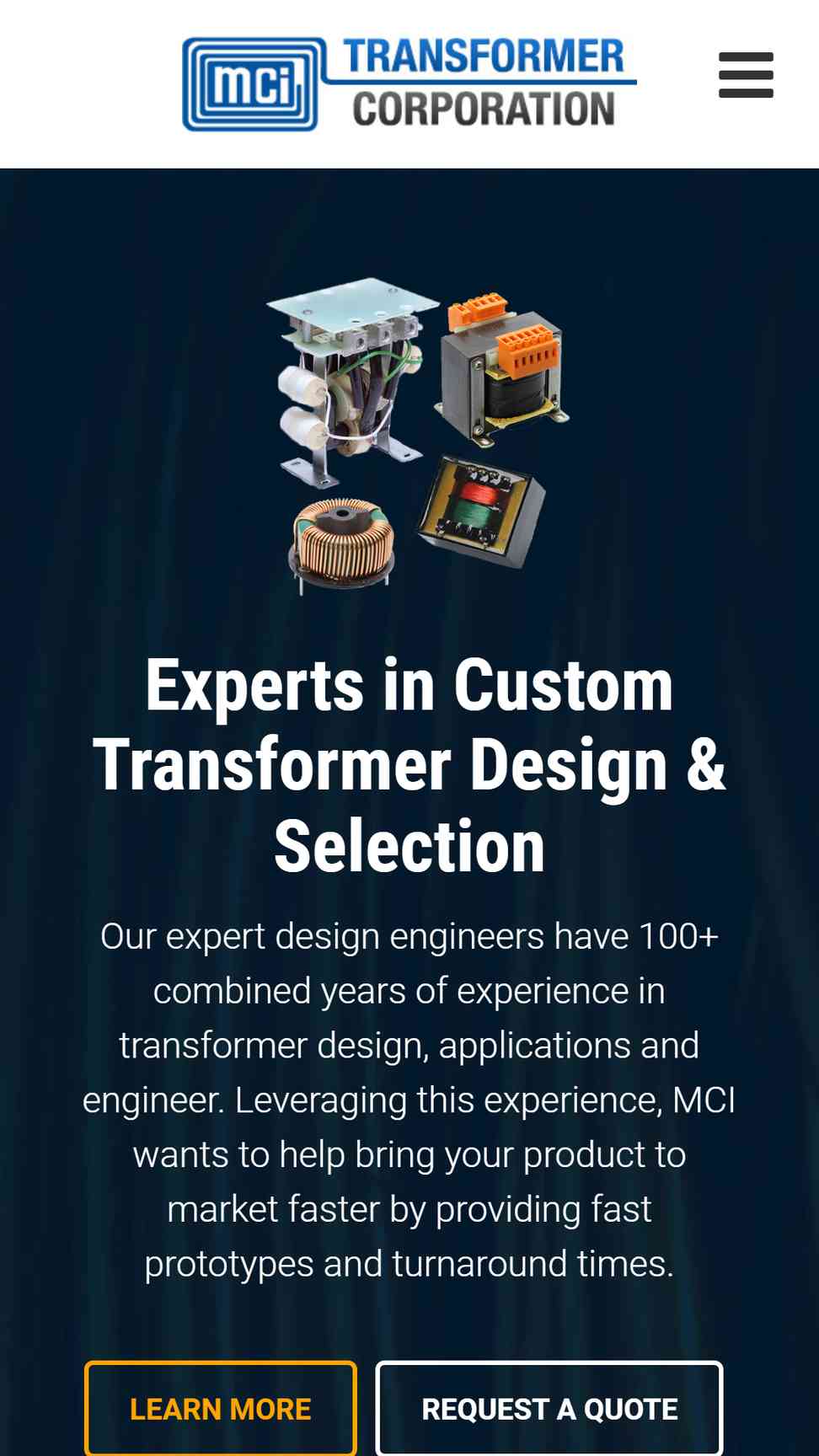Open the hamburger navigation menu

click(x=746, y=75)
